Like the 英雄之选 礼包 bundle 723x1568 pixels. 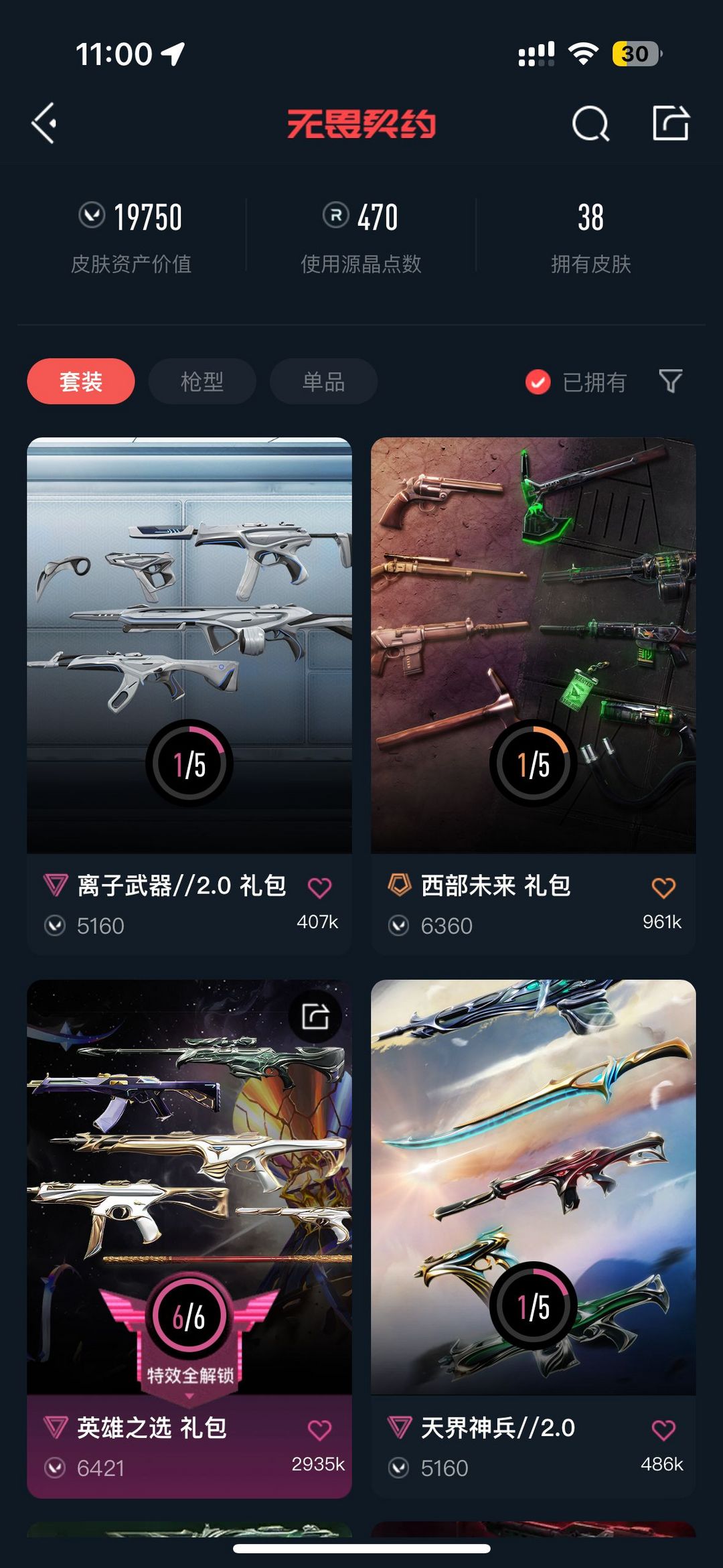[x=319, y=1430]
